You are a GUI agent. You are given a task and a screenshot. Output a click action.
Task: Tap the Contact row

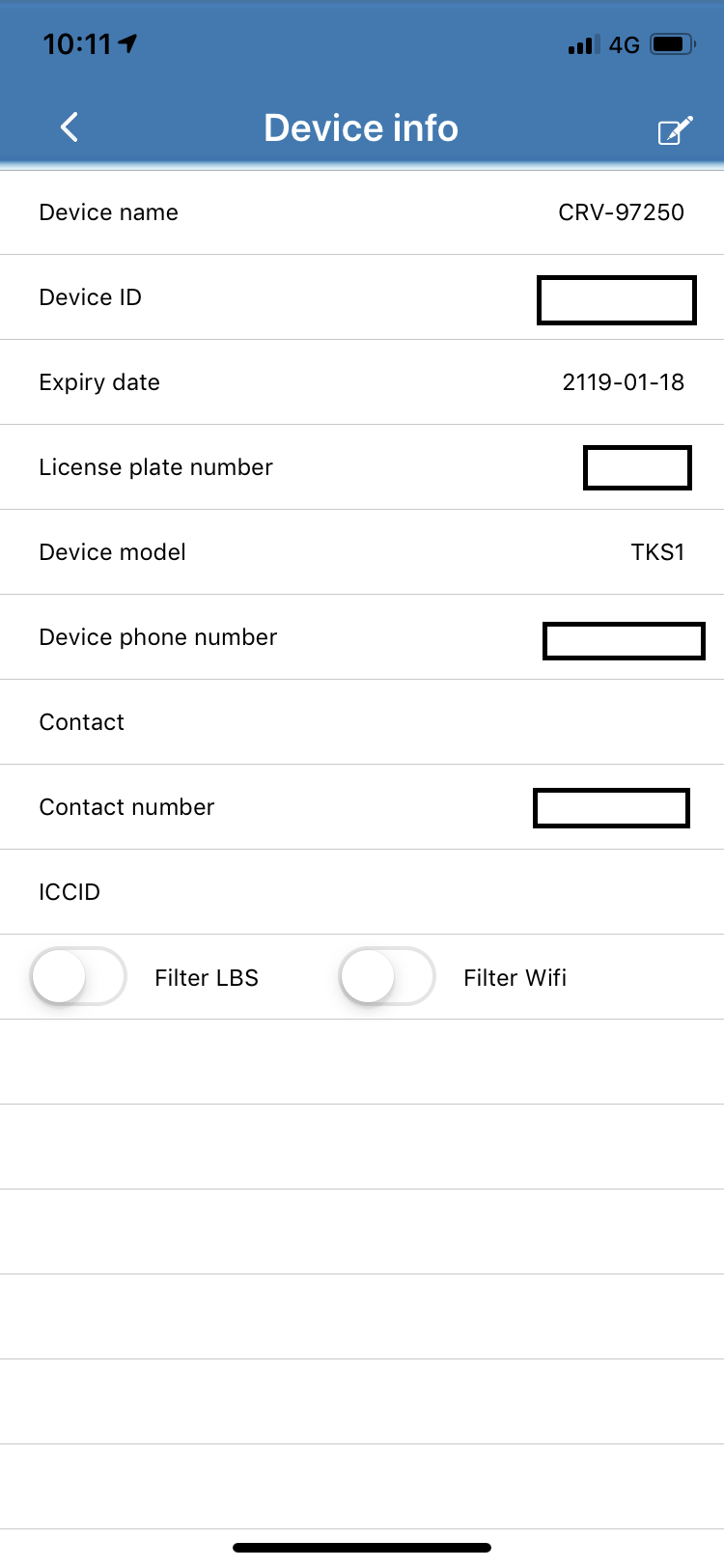362,721
